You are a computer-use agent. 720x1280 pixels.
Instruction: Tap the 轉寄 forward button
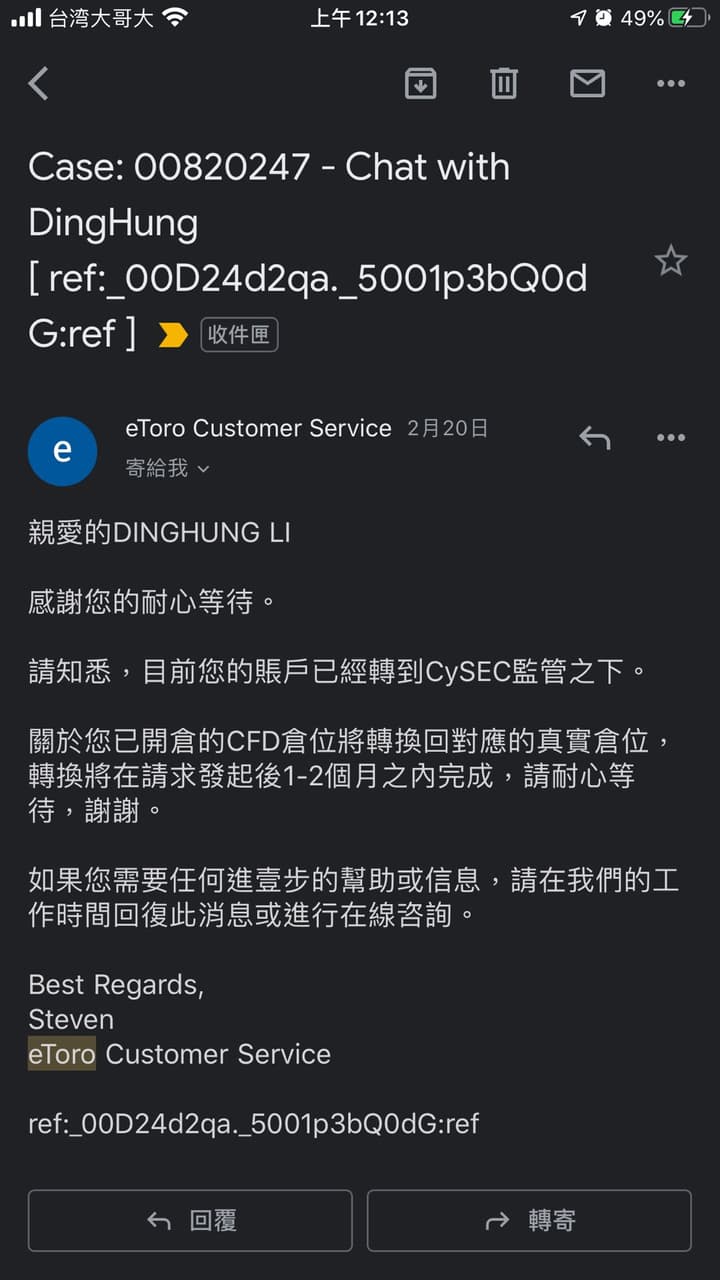point(529,1220)
